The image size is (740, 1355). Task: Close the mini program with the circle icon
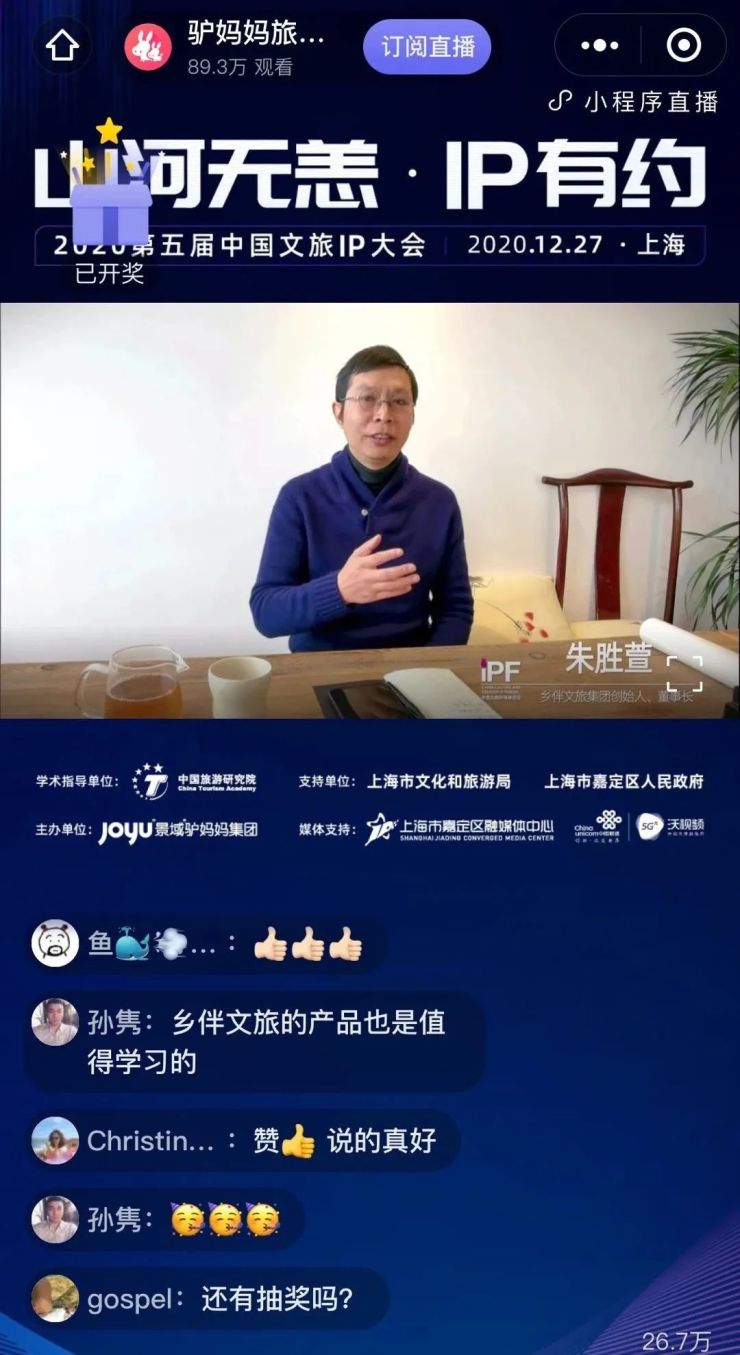[x=683, y=46]
